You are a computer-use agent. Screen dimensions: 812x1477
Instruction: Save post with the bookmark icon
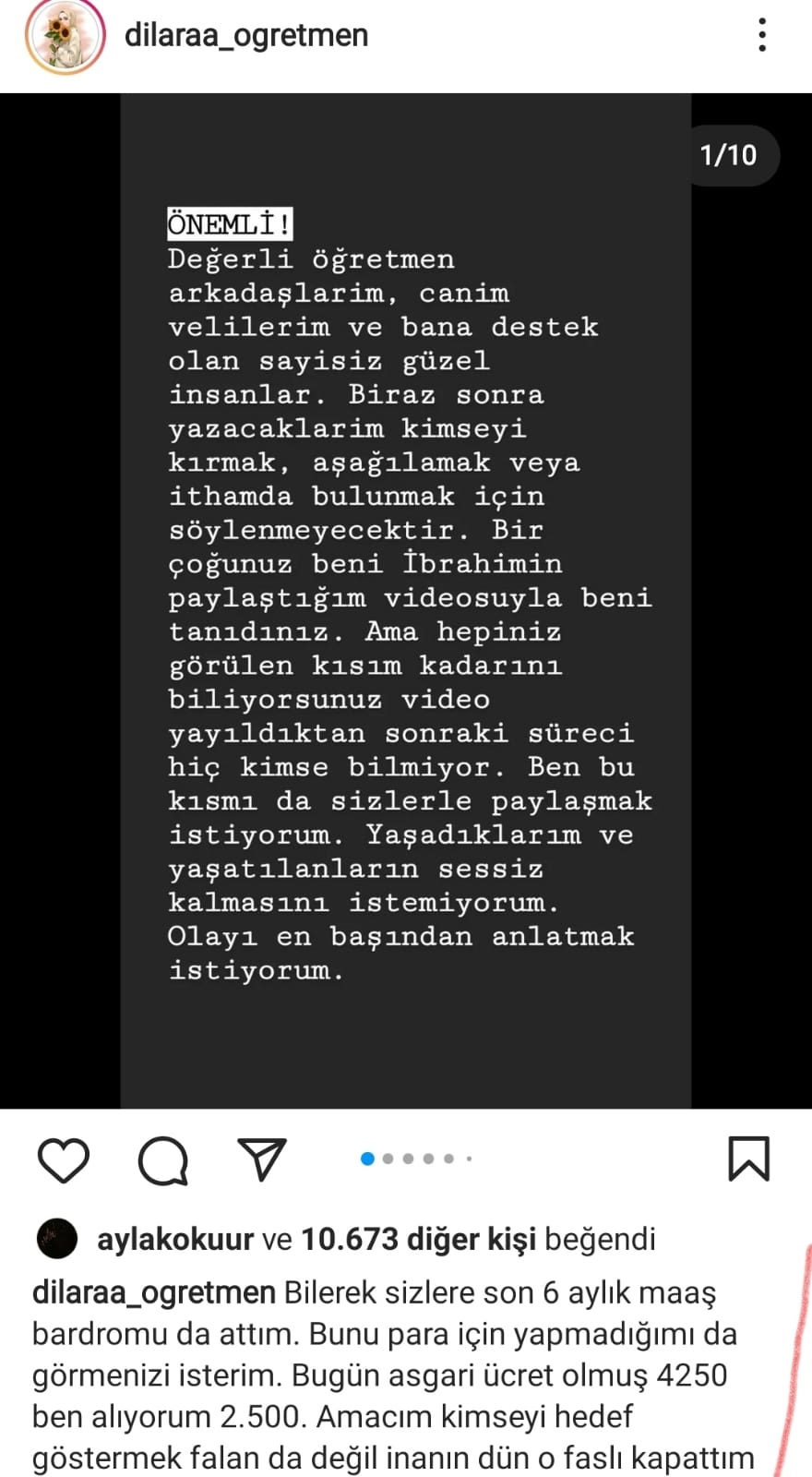[748, 1159]
